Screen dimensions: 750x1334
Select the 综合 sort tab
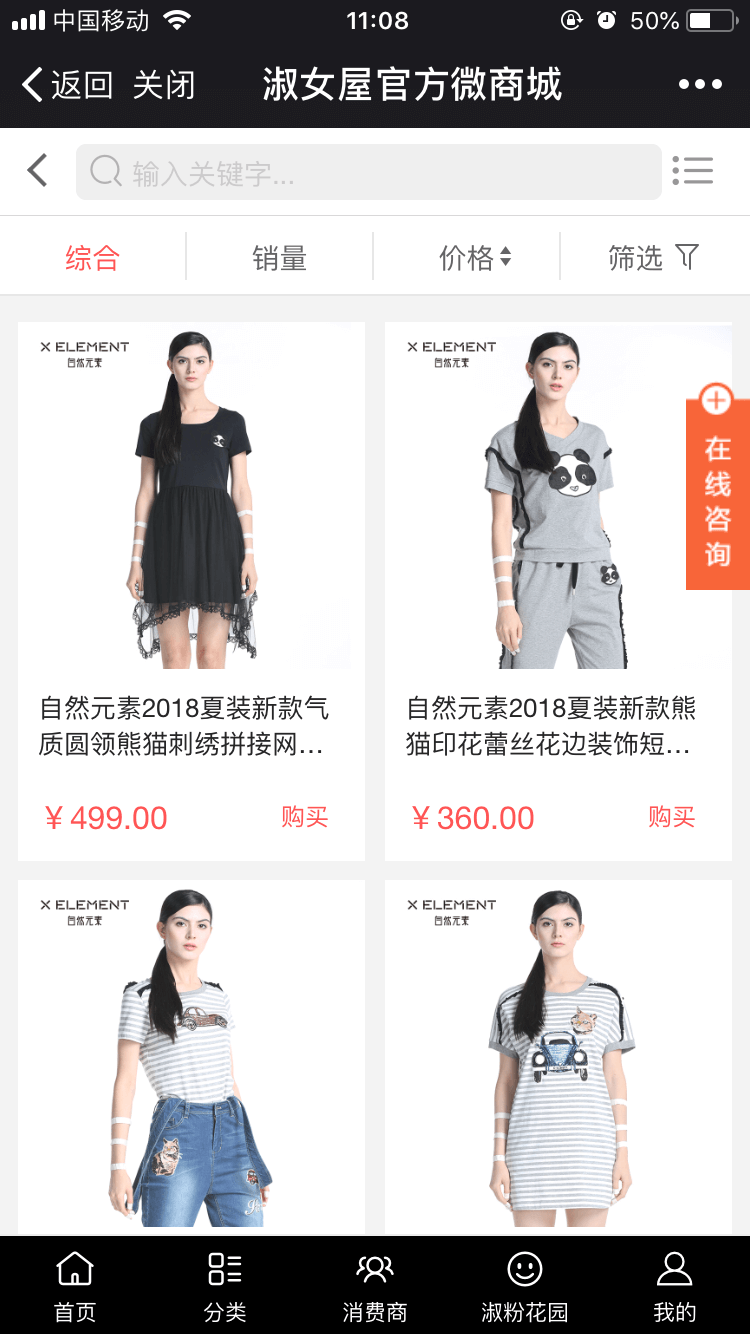pyautogui.click(x=92, y=258)
